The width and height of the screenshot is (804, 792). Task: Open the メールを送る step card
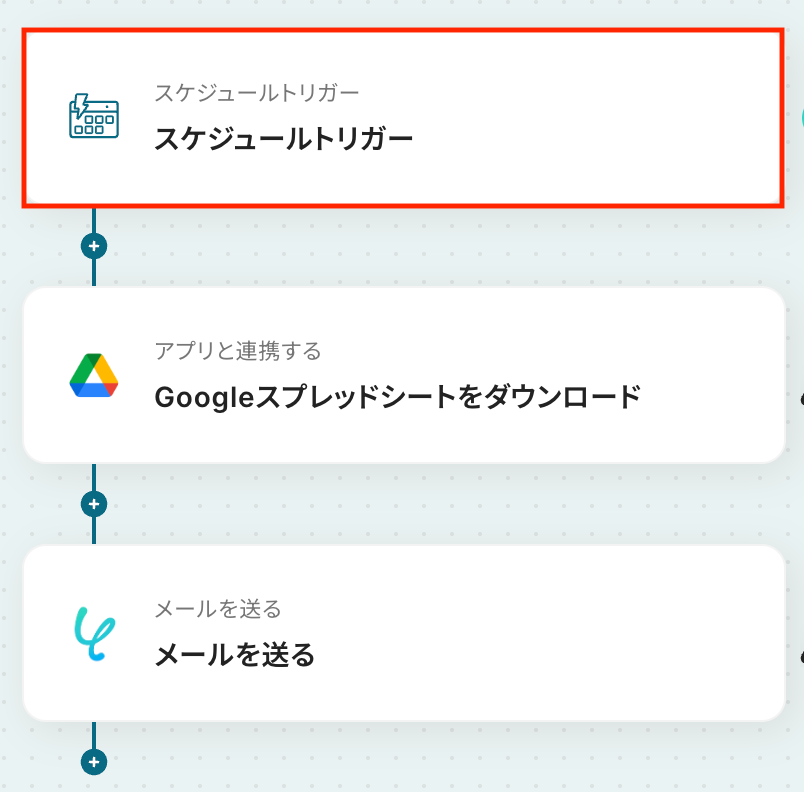click(x=400, y=633)
